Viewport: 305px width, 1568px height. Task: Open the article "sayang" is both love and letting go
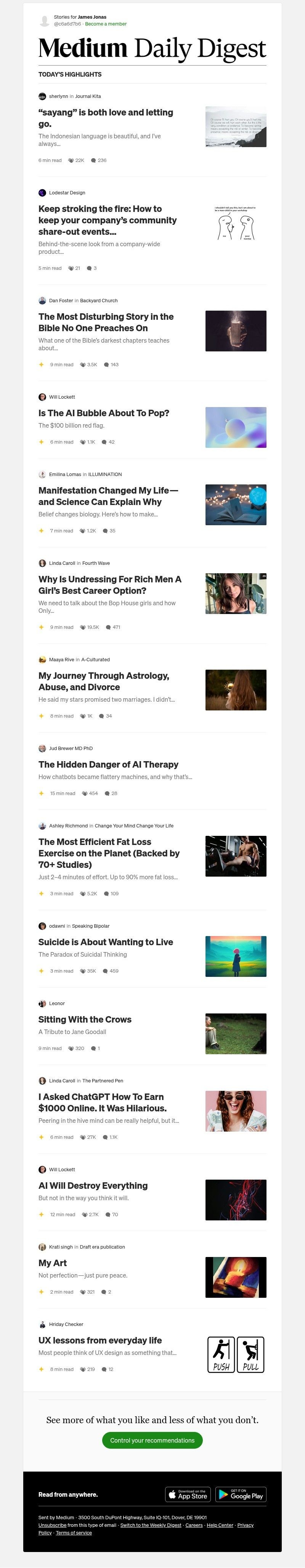coord(105,118)
